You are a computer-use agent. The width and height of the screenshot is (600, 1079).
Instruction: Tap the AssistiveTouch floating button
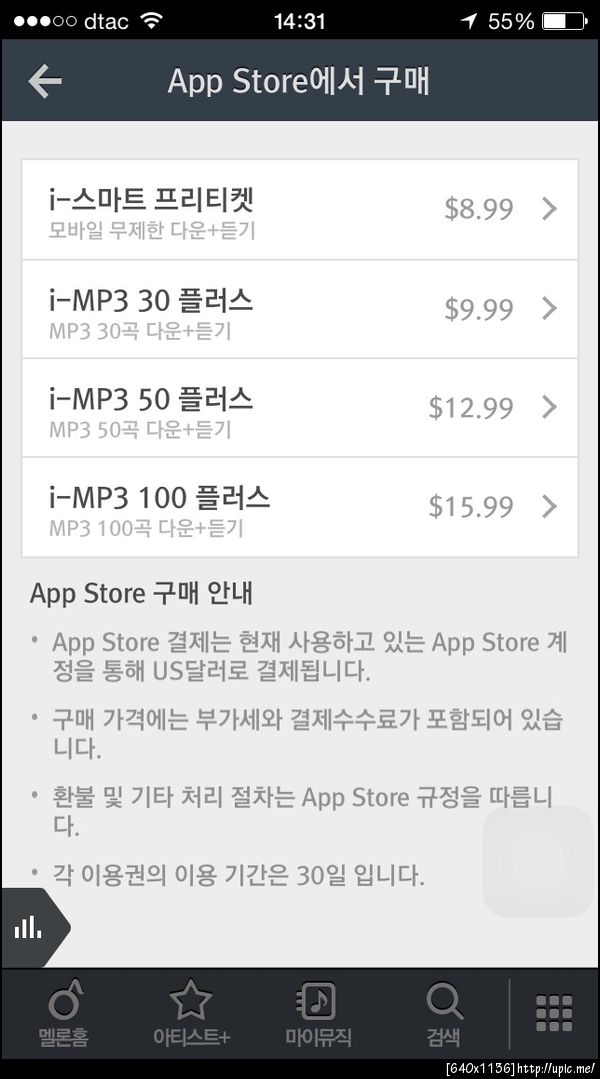coord(537,861)
